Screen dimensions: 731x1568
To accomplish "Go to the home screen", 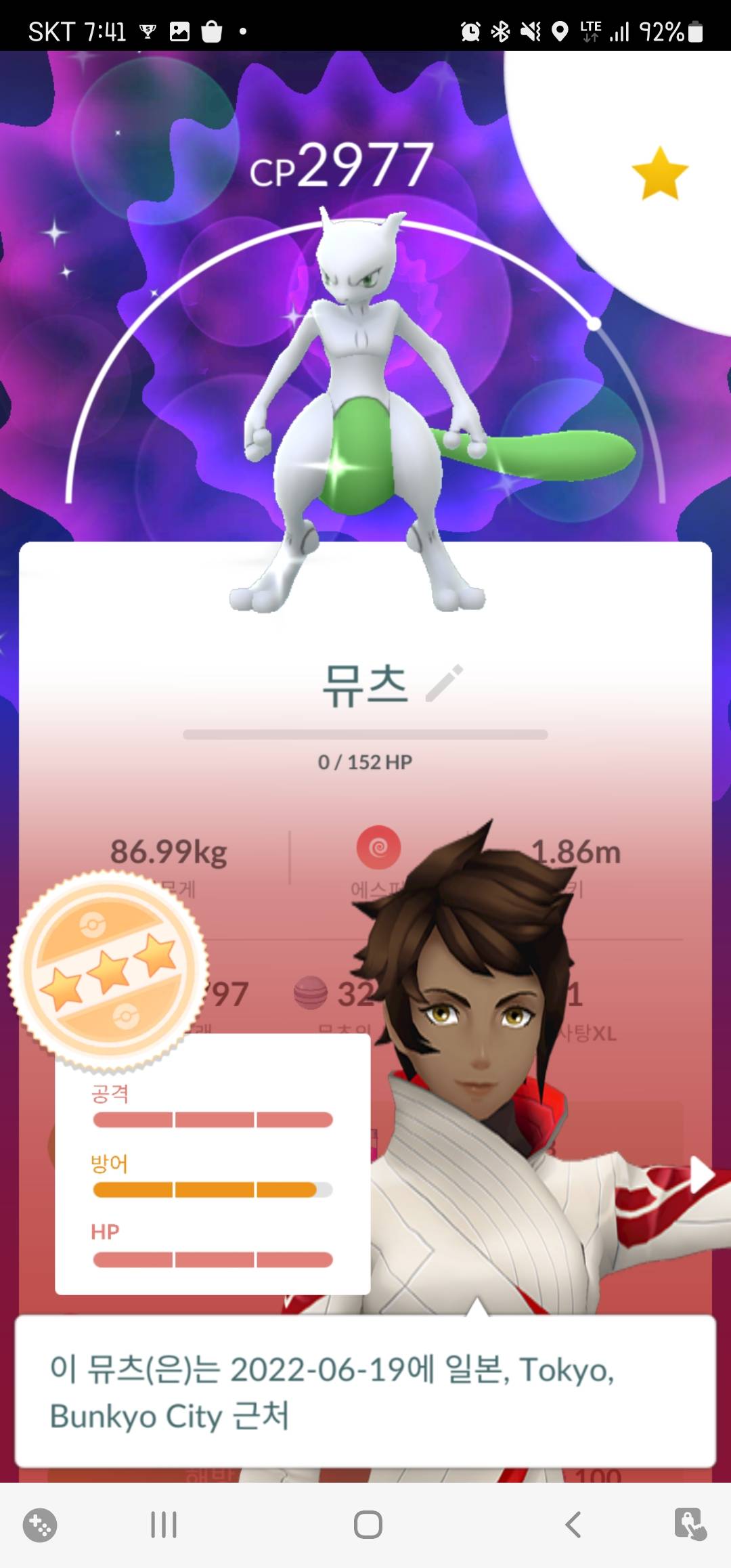I will tap(368, 1525).
